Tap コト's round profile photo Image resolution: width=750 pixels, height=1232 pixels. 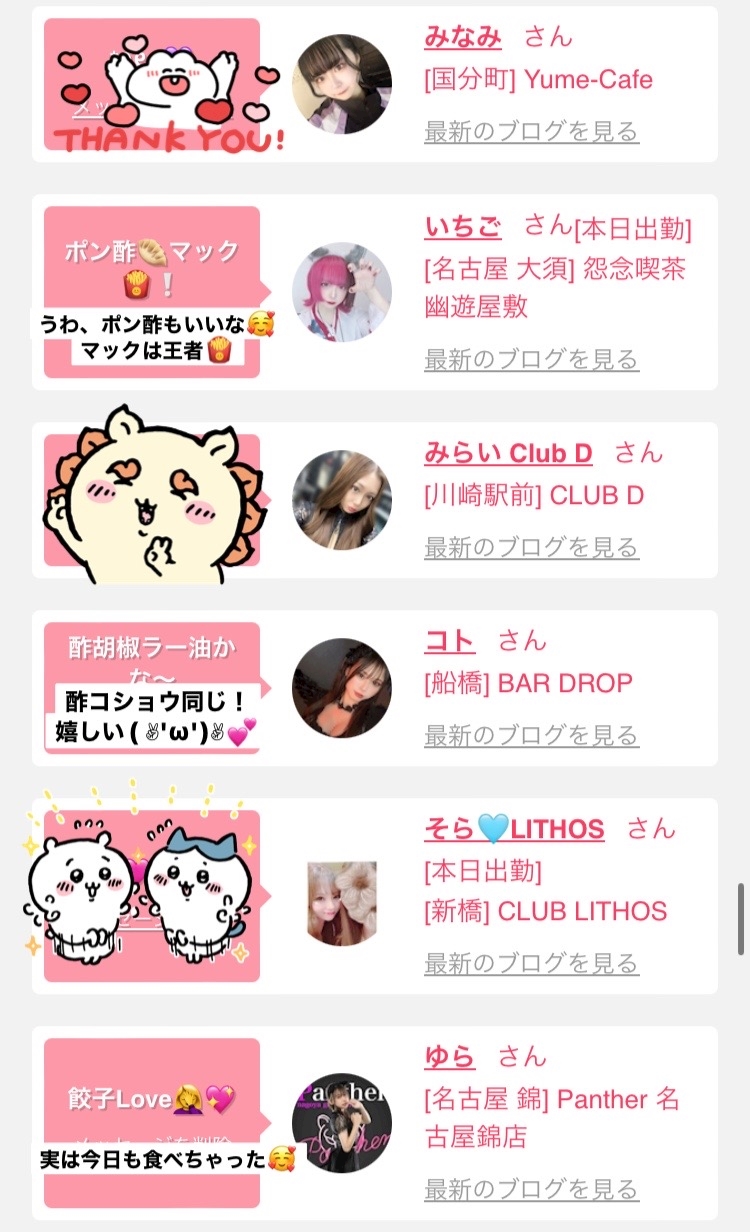(342, 688)
